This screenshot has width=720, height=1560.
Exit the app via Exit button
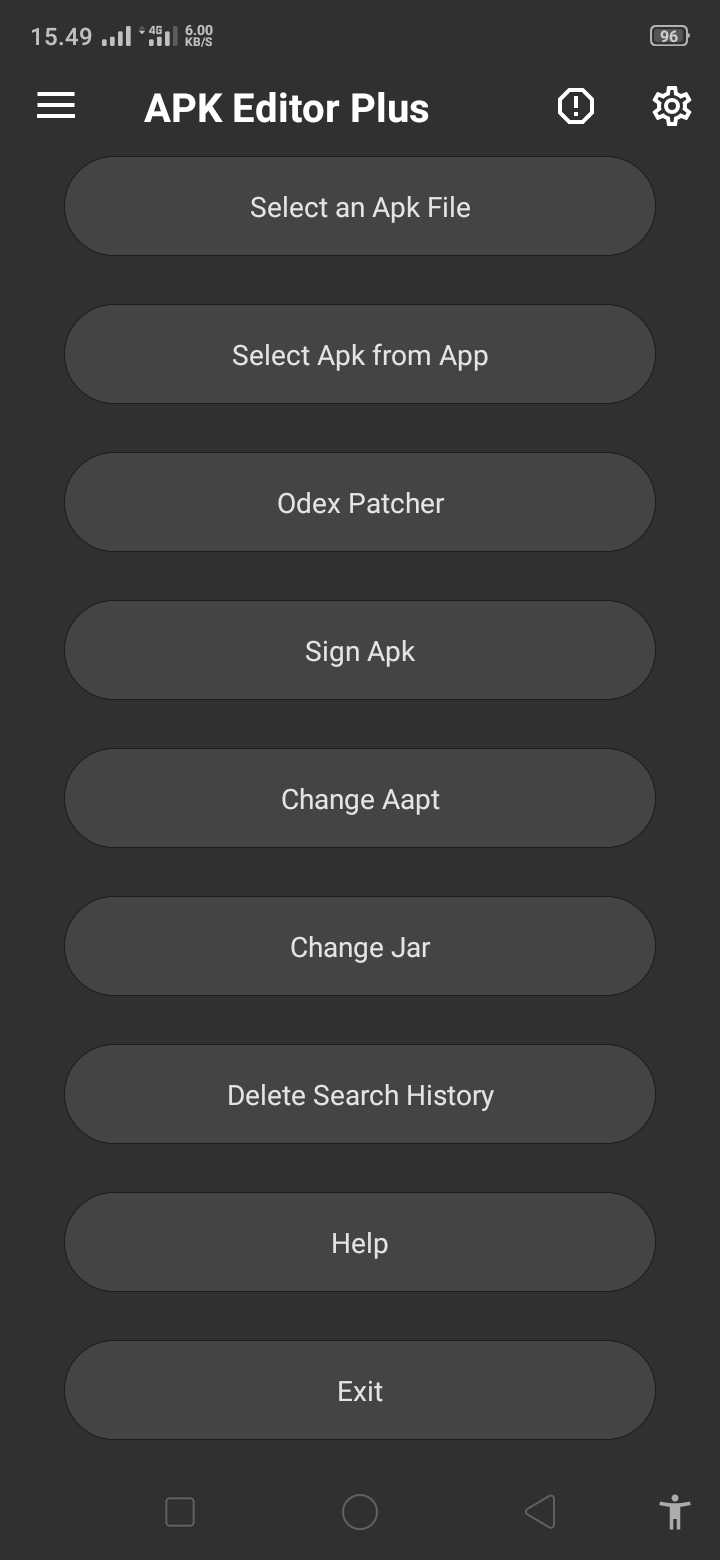click(360, 1391)
